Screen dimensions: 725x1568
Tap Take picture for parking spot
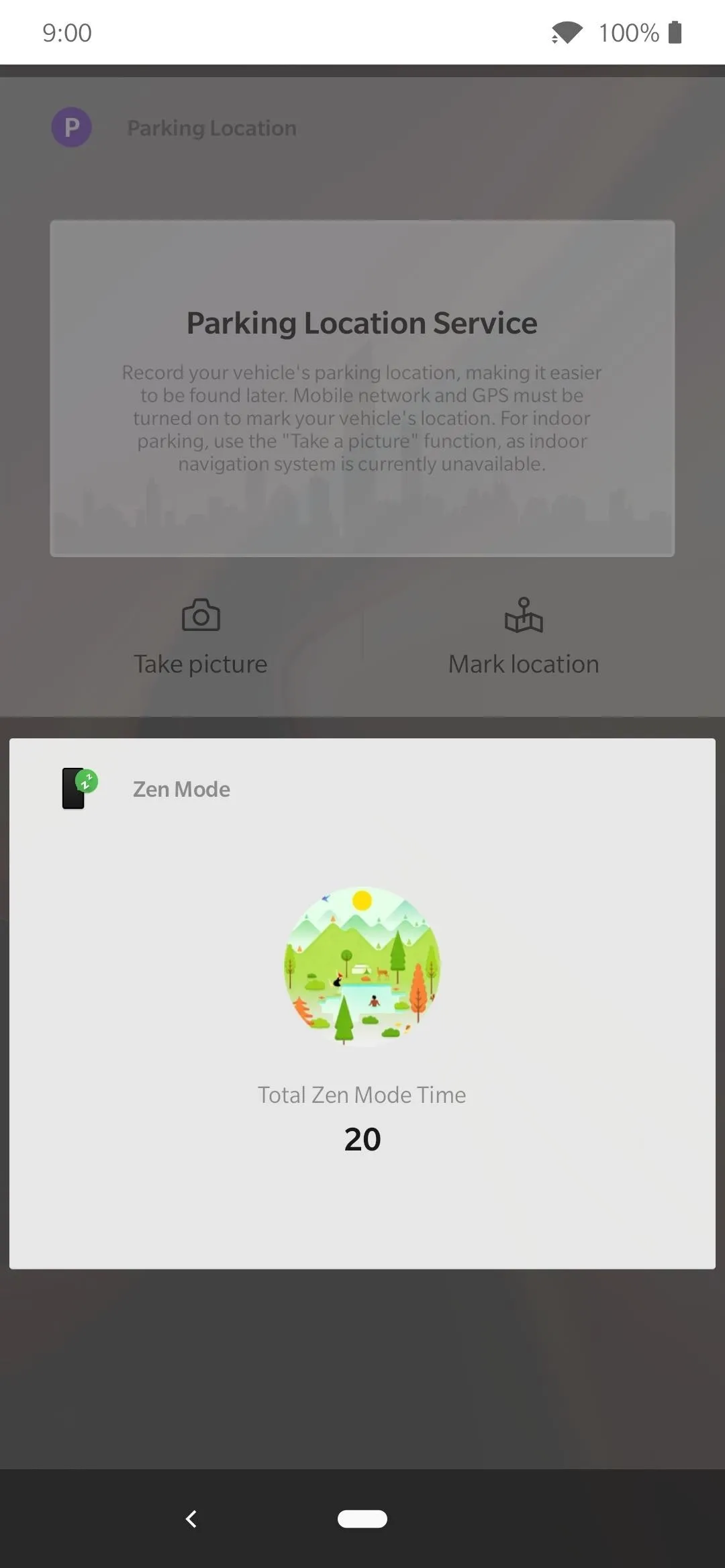(x=200, y=637)
